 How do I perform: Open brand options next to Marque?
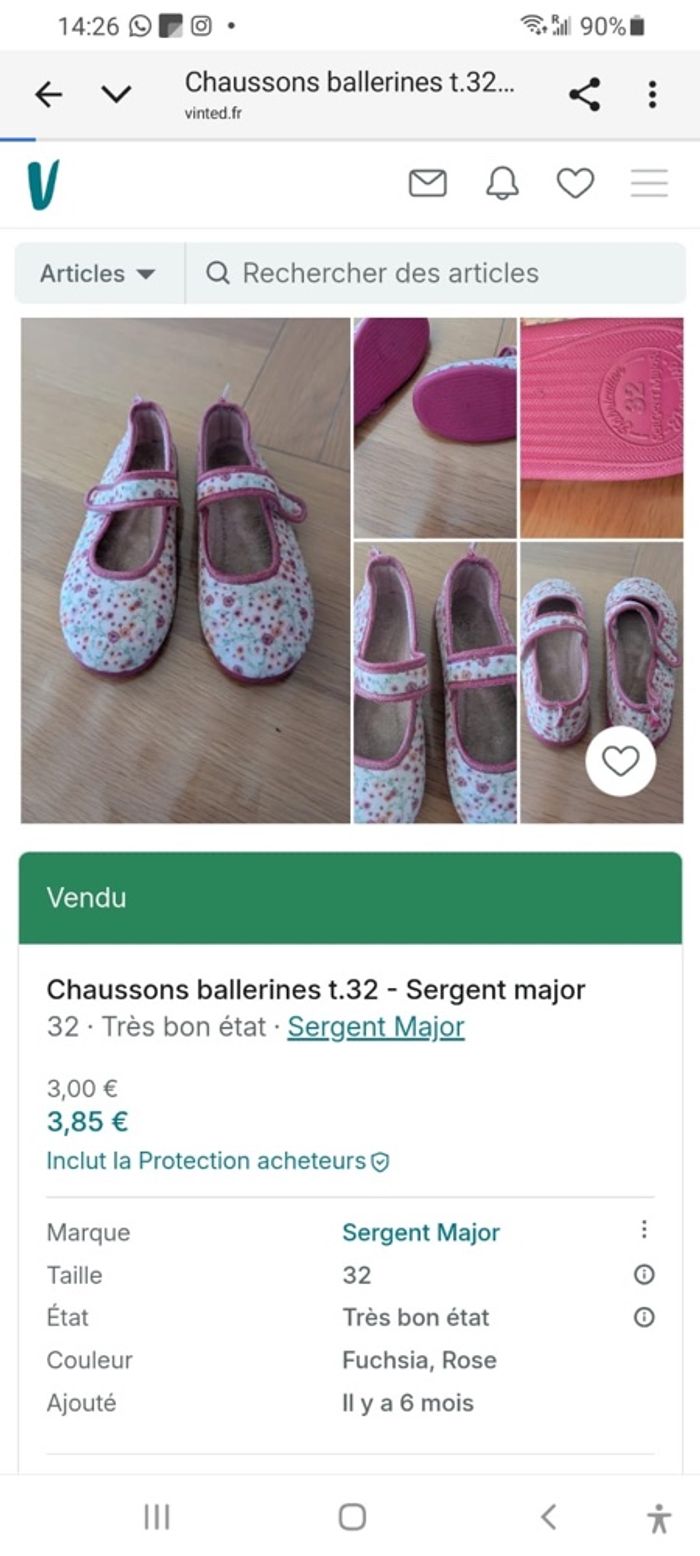pos(645,1230)
